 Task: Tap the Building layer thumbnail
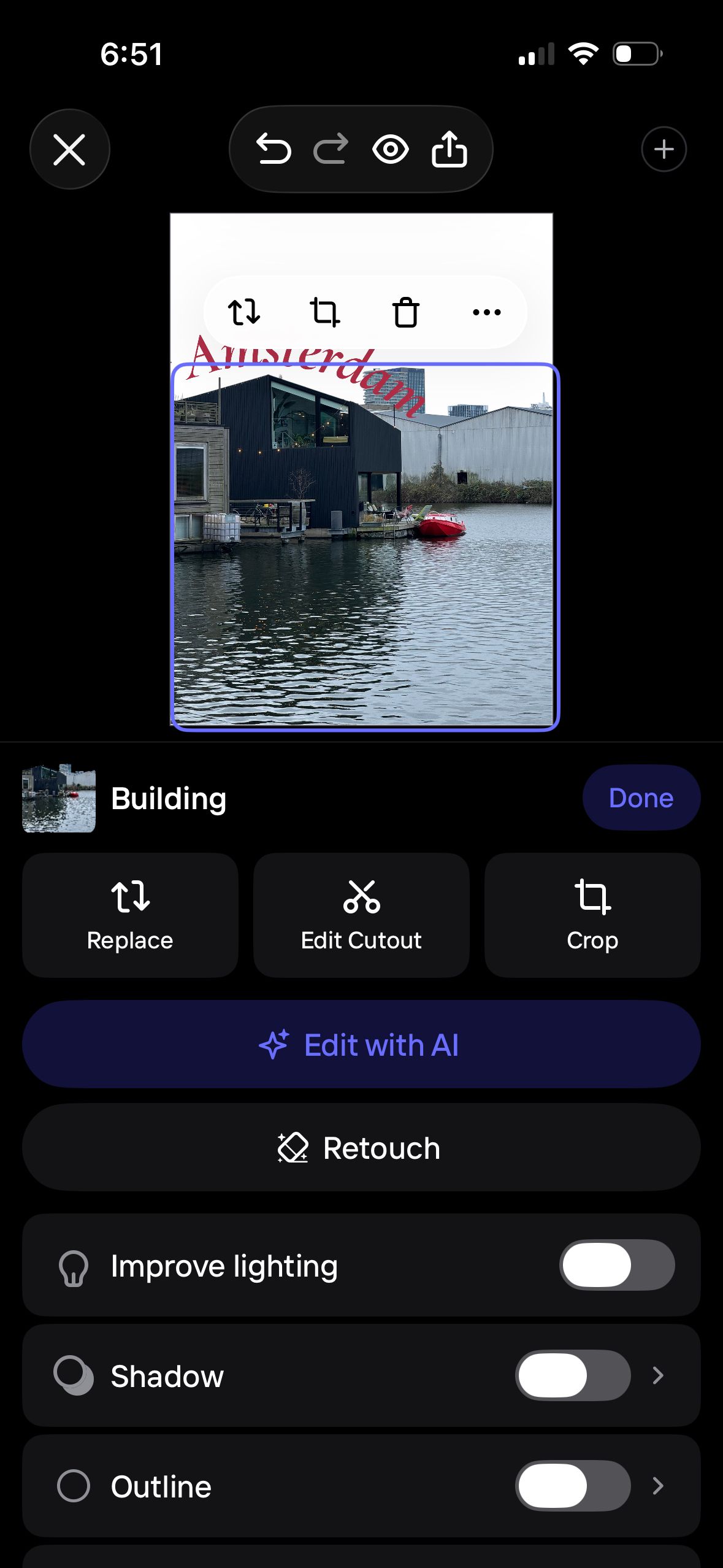point(59,798)
